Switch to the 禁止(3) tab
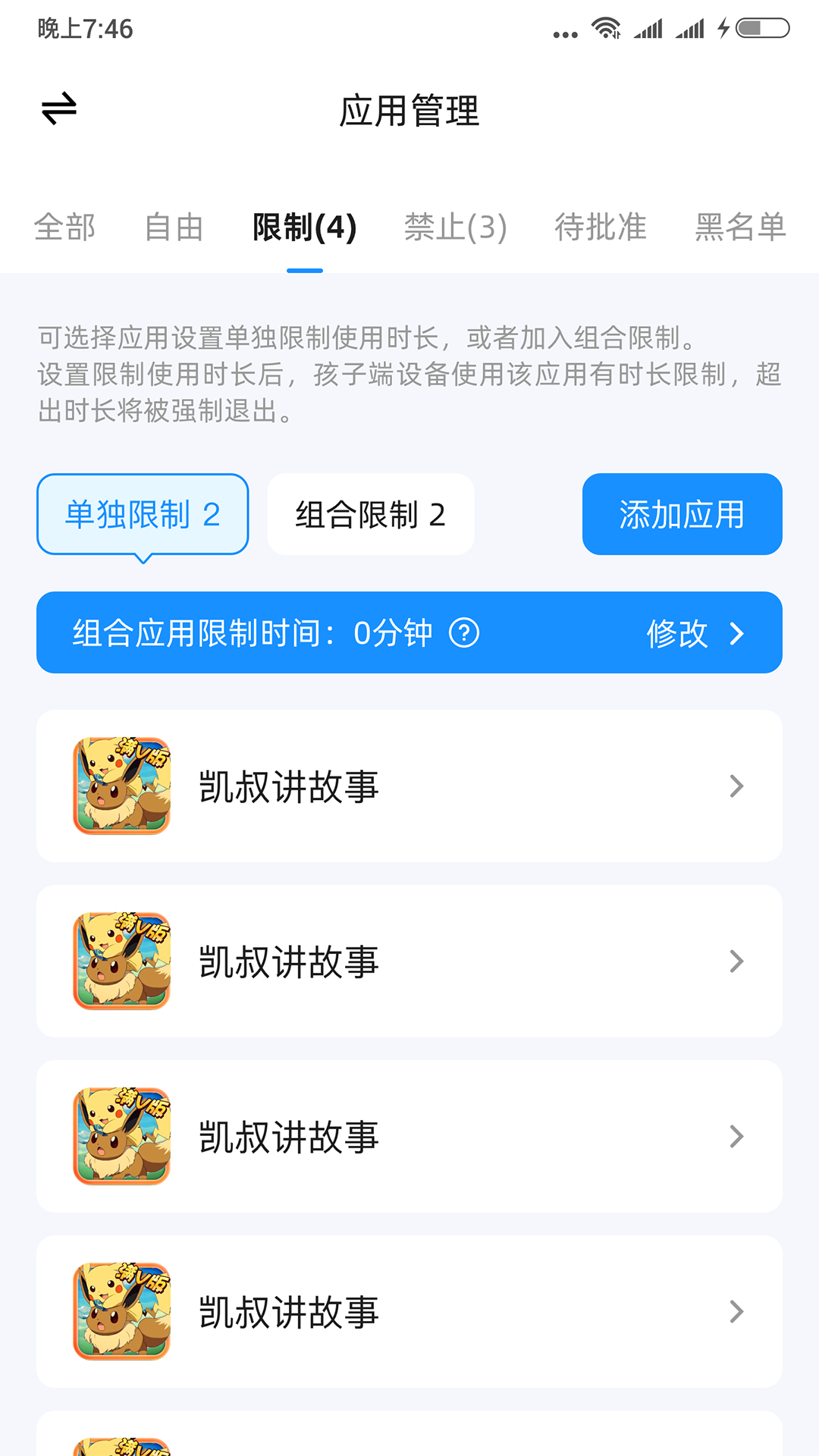The image size is (819, 1456). pos(455,227)
